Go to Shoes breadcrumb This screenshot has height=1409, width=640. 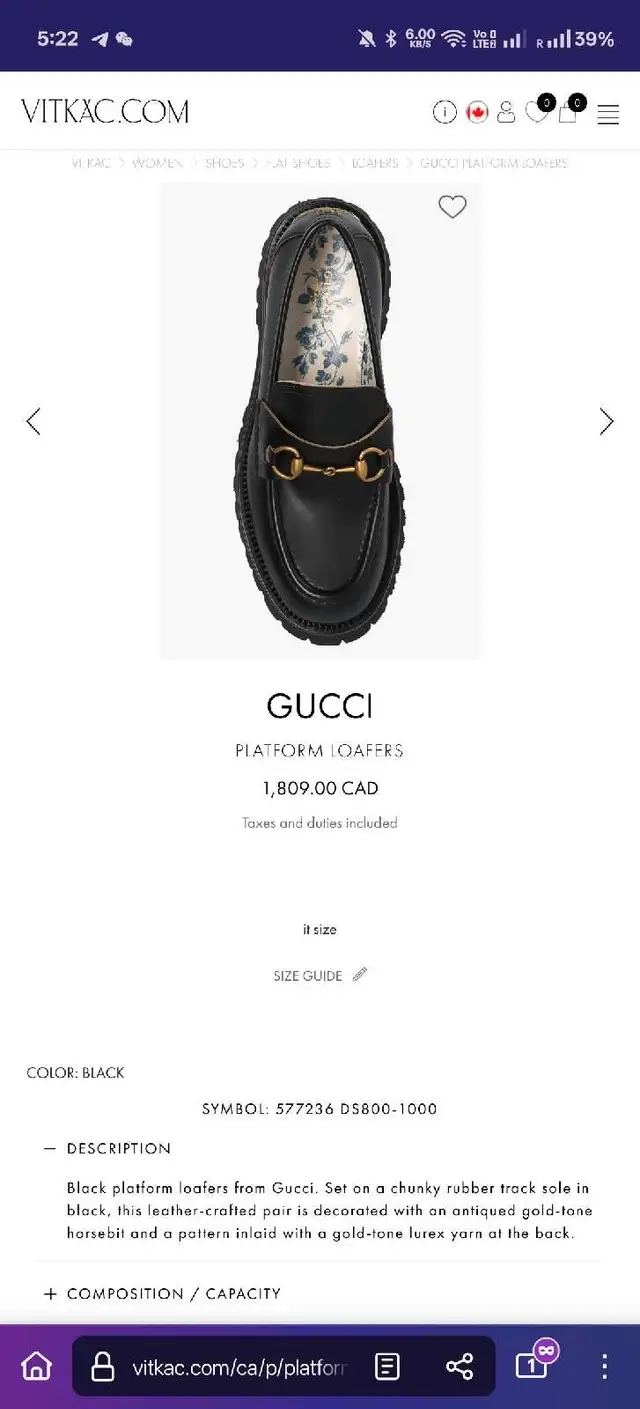coord(224,163)
